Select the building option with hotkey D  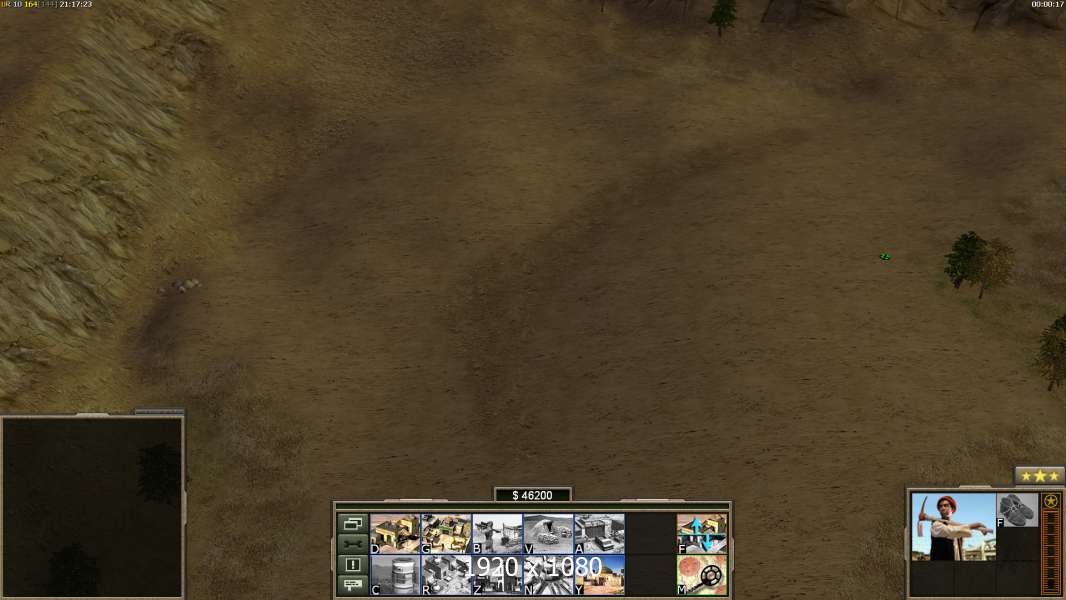tap(395, 533)
